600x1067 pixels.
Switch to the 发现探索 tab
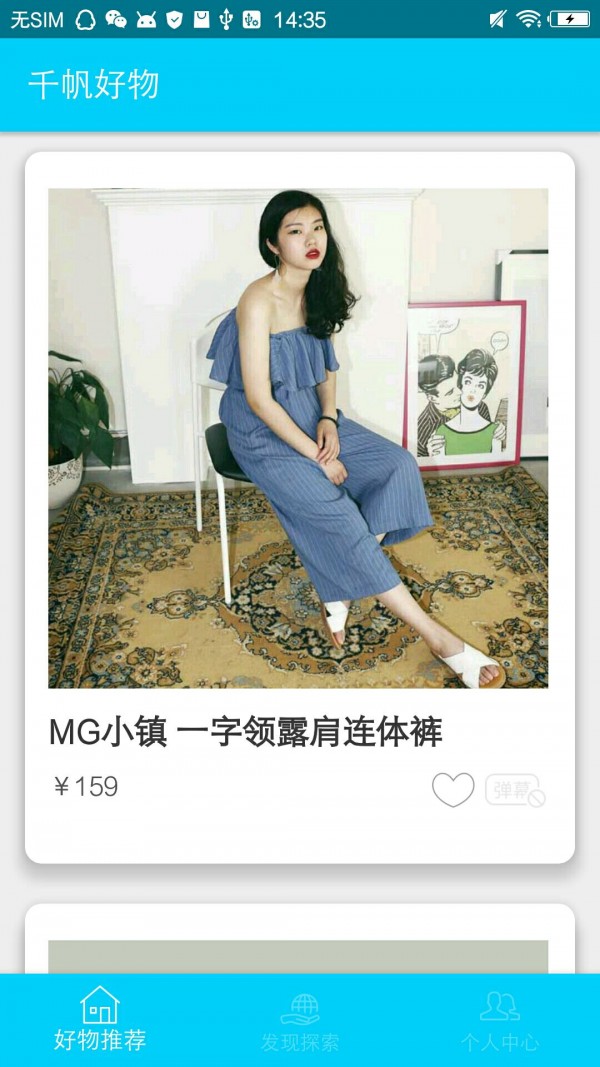pyautogui.click(x=300, y=1020)
